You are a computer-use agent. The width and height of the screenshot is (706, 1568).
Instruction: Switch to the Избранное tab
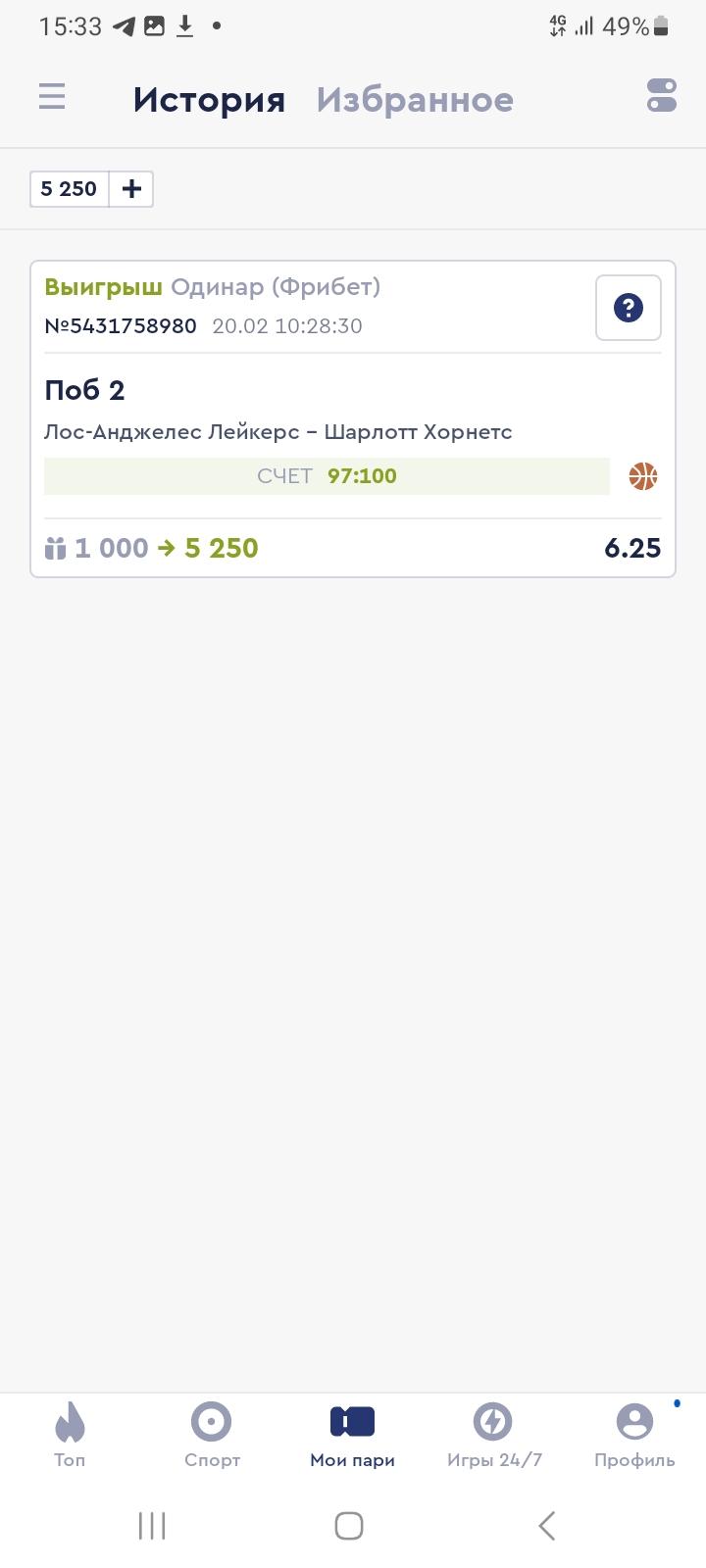tap(415, 100)
